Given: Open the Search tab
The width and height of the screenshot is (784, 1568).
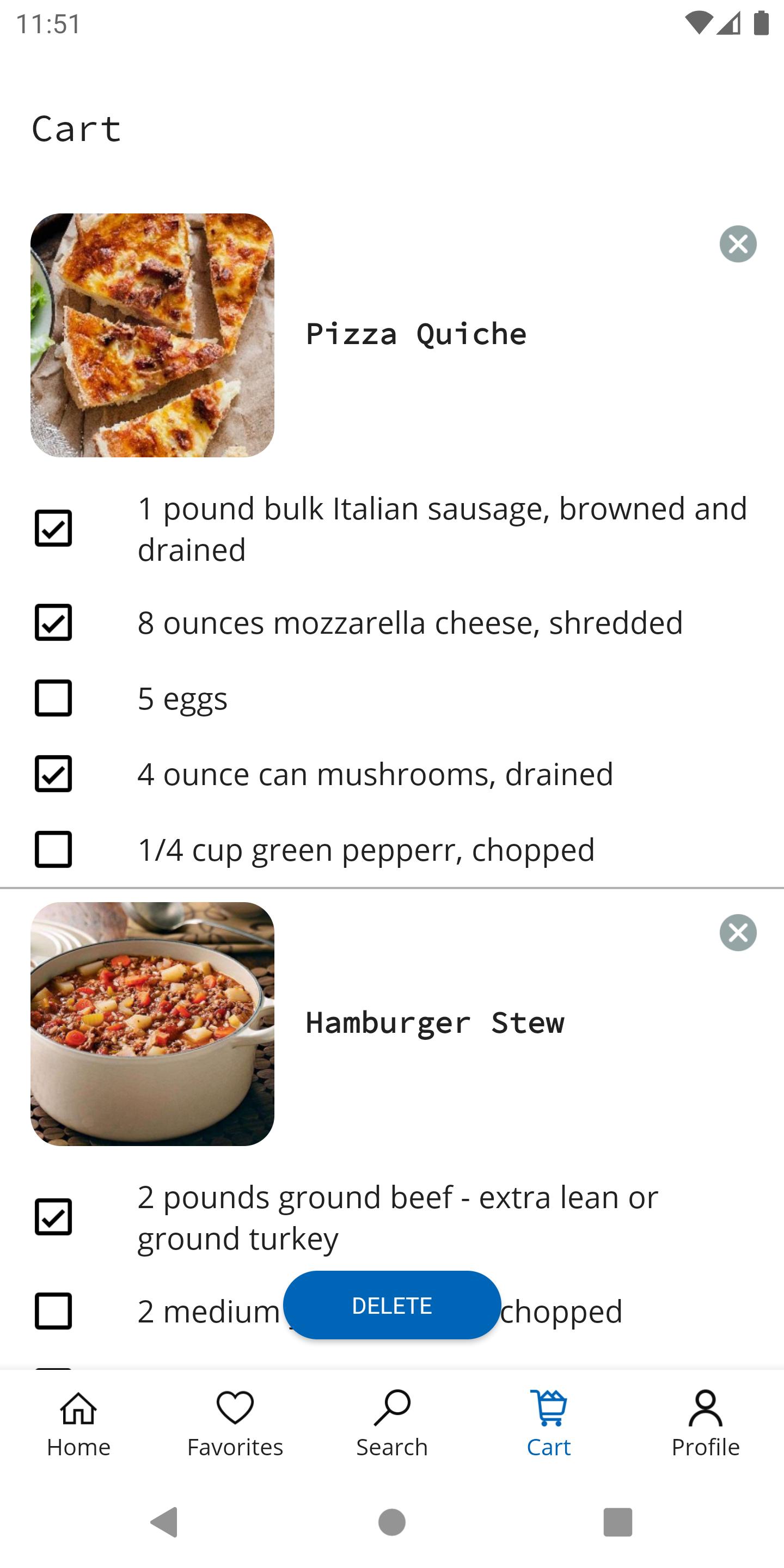Looking at the screenshot, I should pos(392,1424).
